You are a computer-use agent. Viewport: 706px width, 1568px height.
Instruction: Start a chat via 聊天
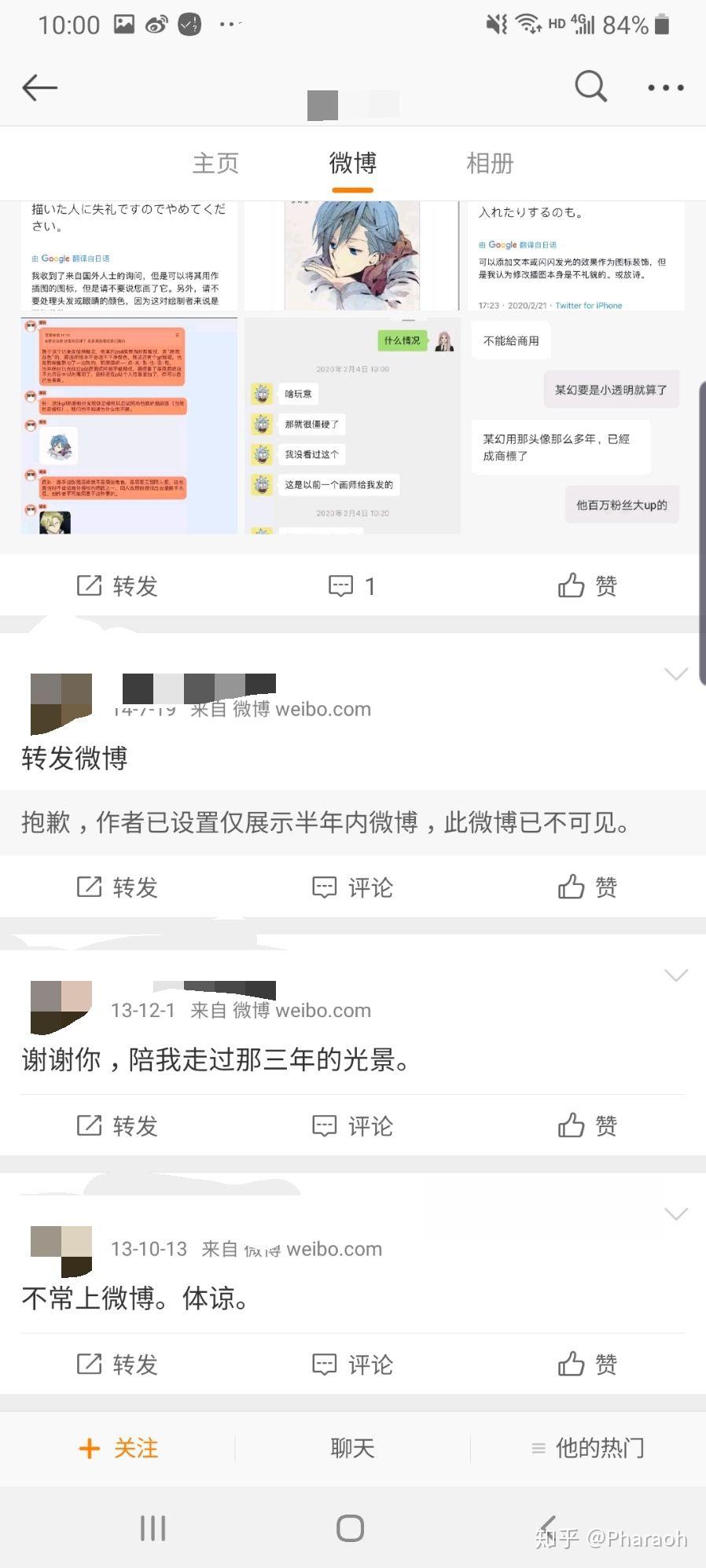coord(352,1448)
